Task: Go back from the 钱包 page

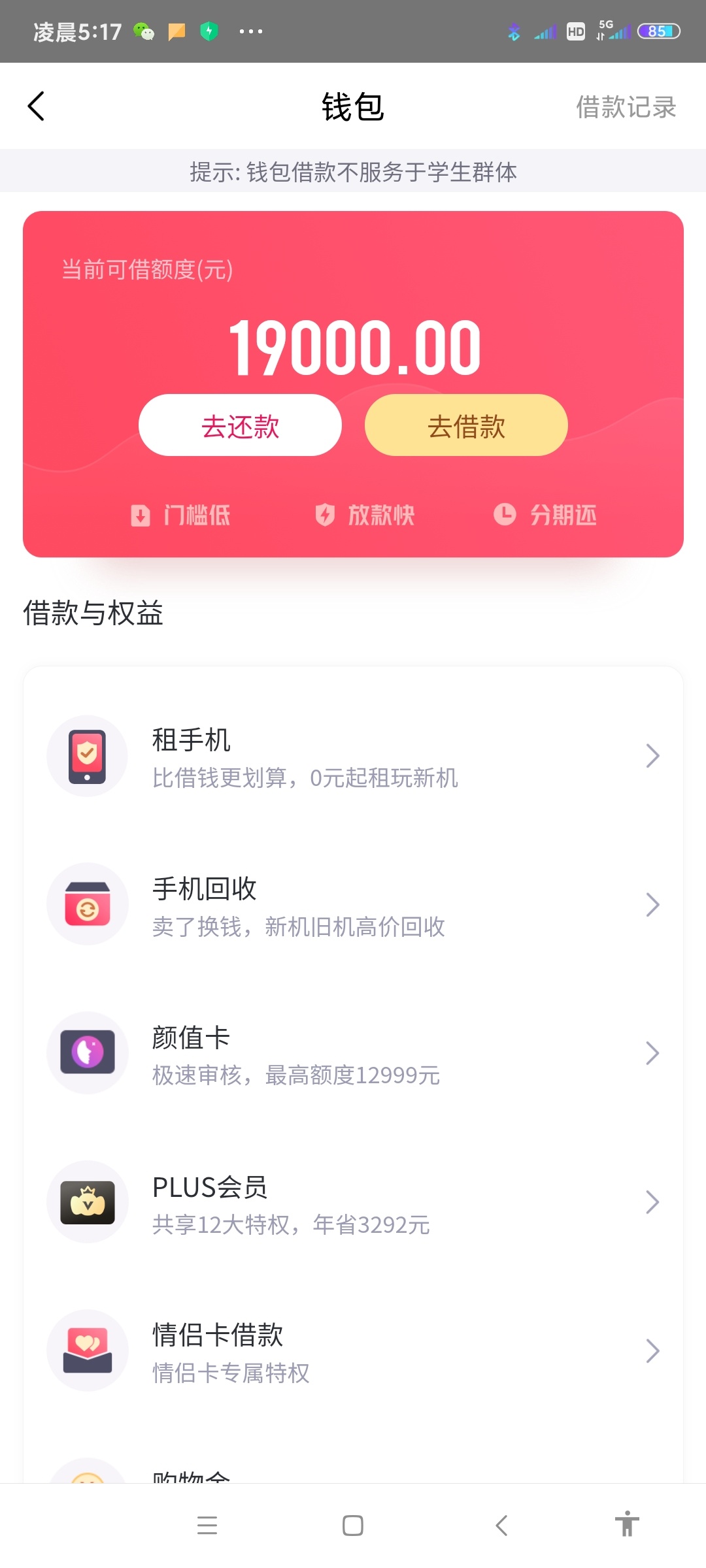Action: (37, 106)
